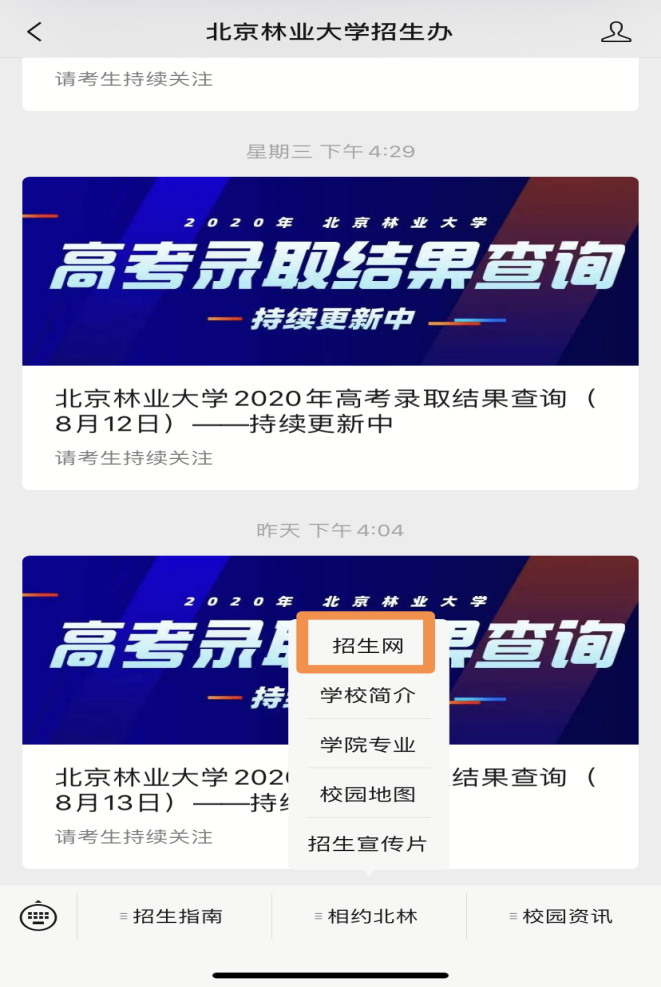This screenshot has height=987, width=661.
Task: Open the account profile icon
Action: pos(616,32)
